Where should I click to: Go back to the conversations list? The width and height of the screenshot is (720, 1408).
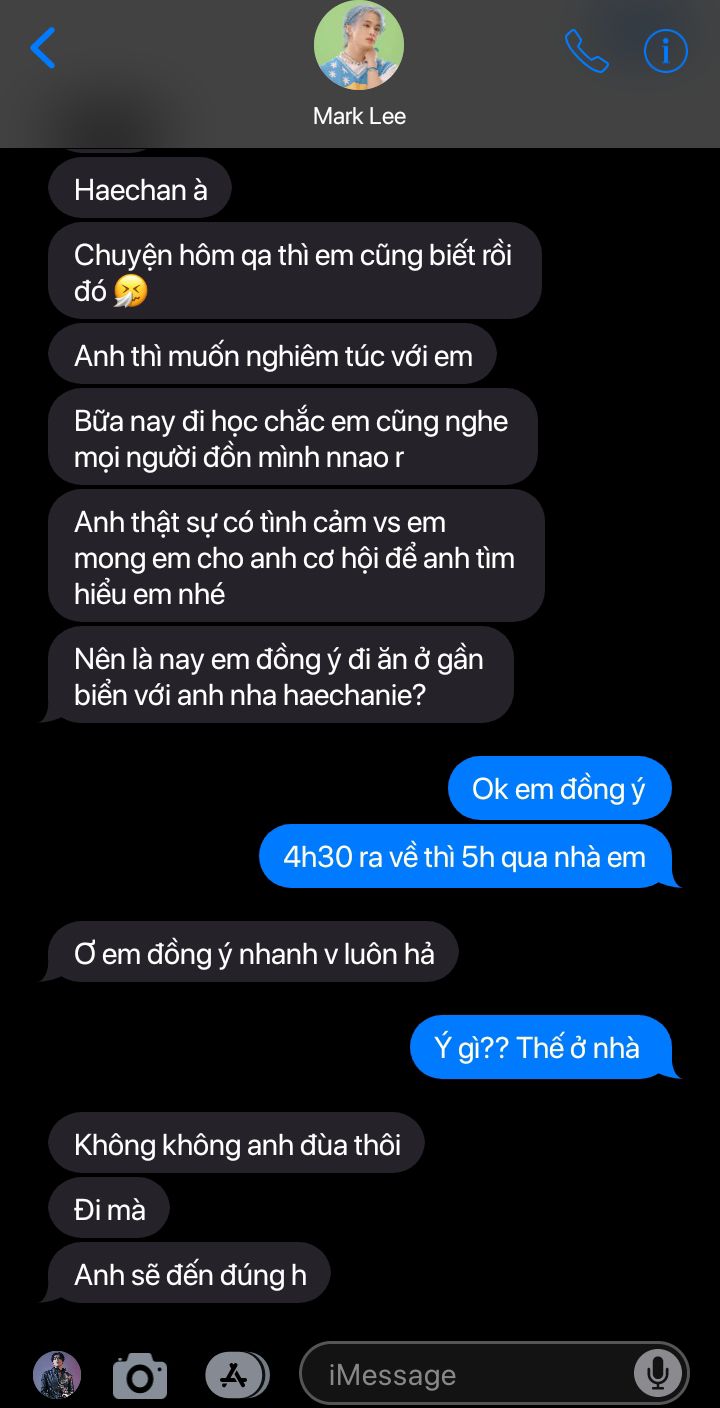[43, 48]
